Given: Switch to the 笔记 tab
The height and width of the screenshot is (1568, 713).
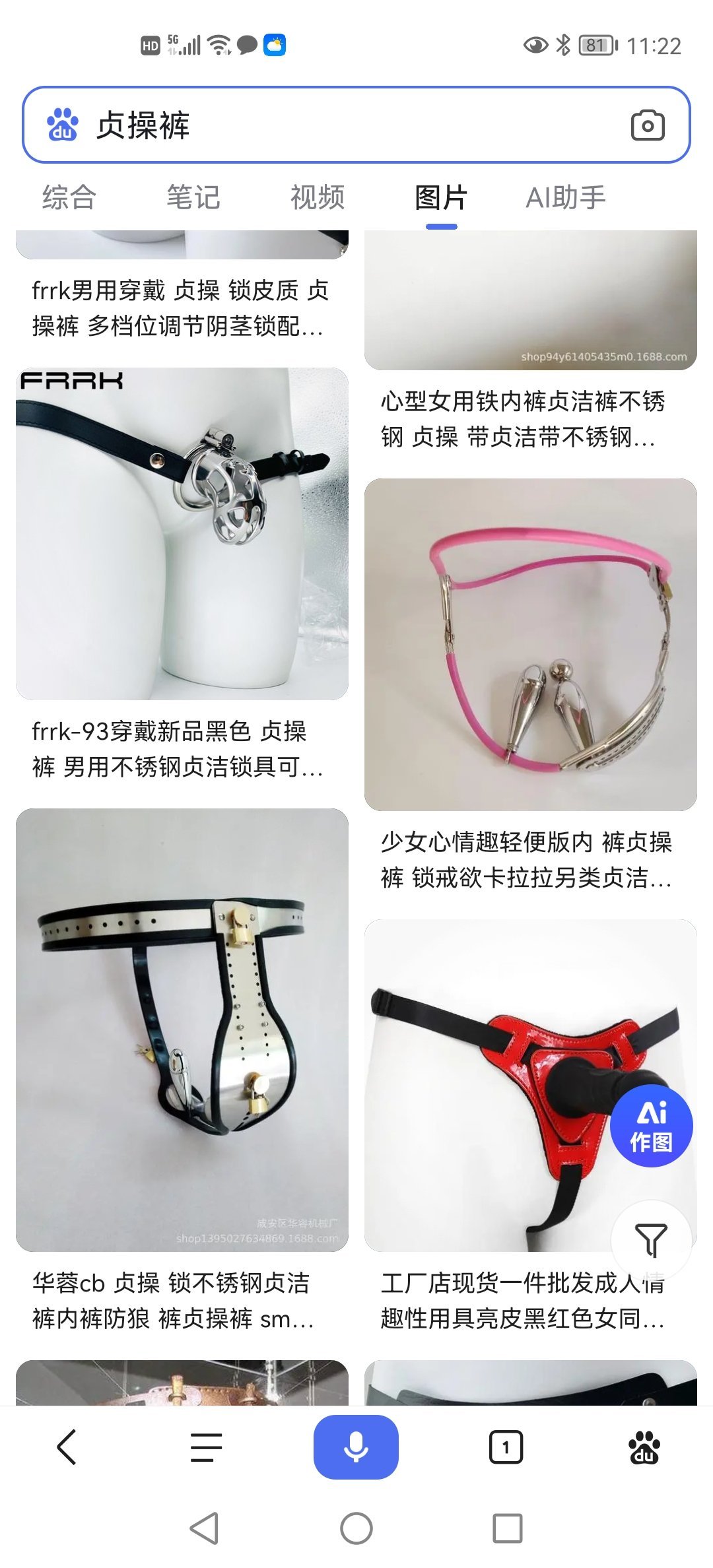Looking at the screenshot, I should click(193, 197).
